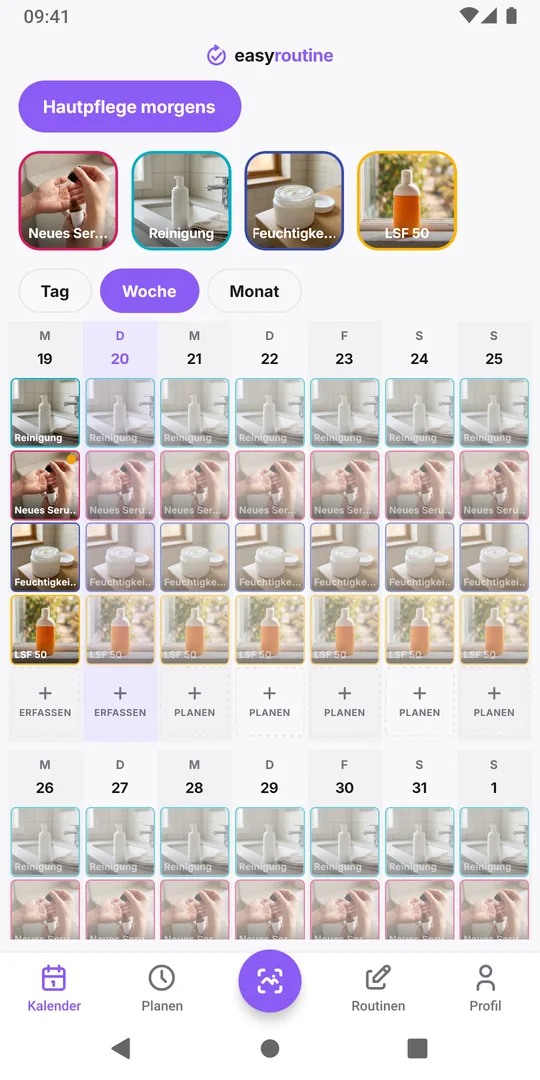Tap the purple center scan button
540x1080 pixels.
(x=270, y=982)
